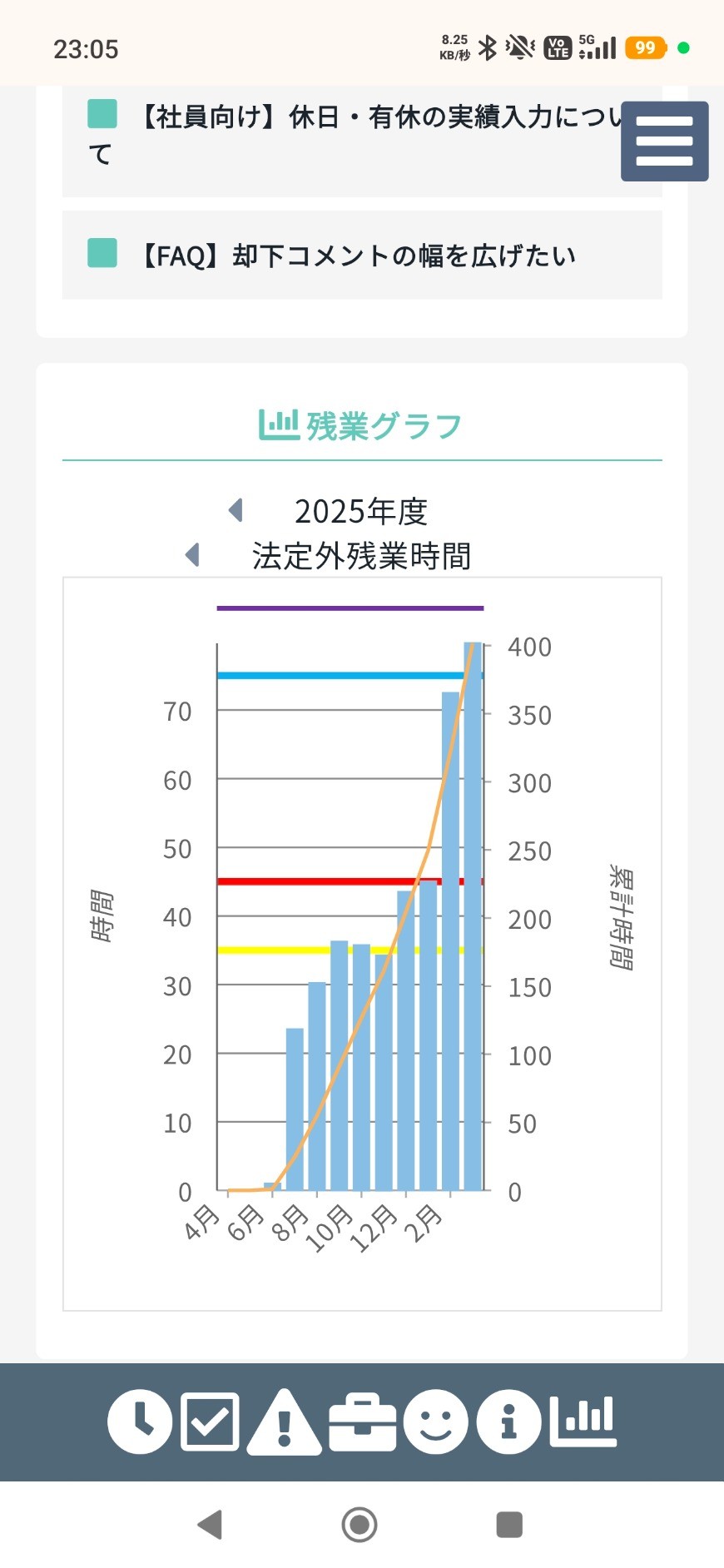This screenshot has width=724, height=1568.
Task: Open the smiley face icon
Action: click(435, 1421)
